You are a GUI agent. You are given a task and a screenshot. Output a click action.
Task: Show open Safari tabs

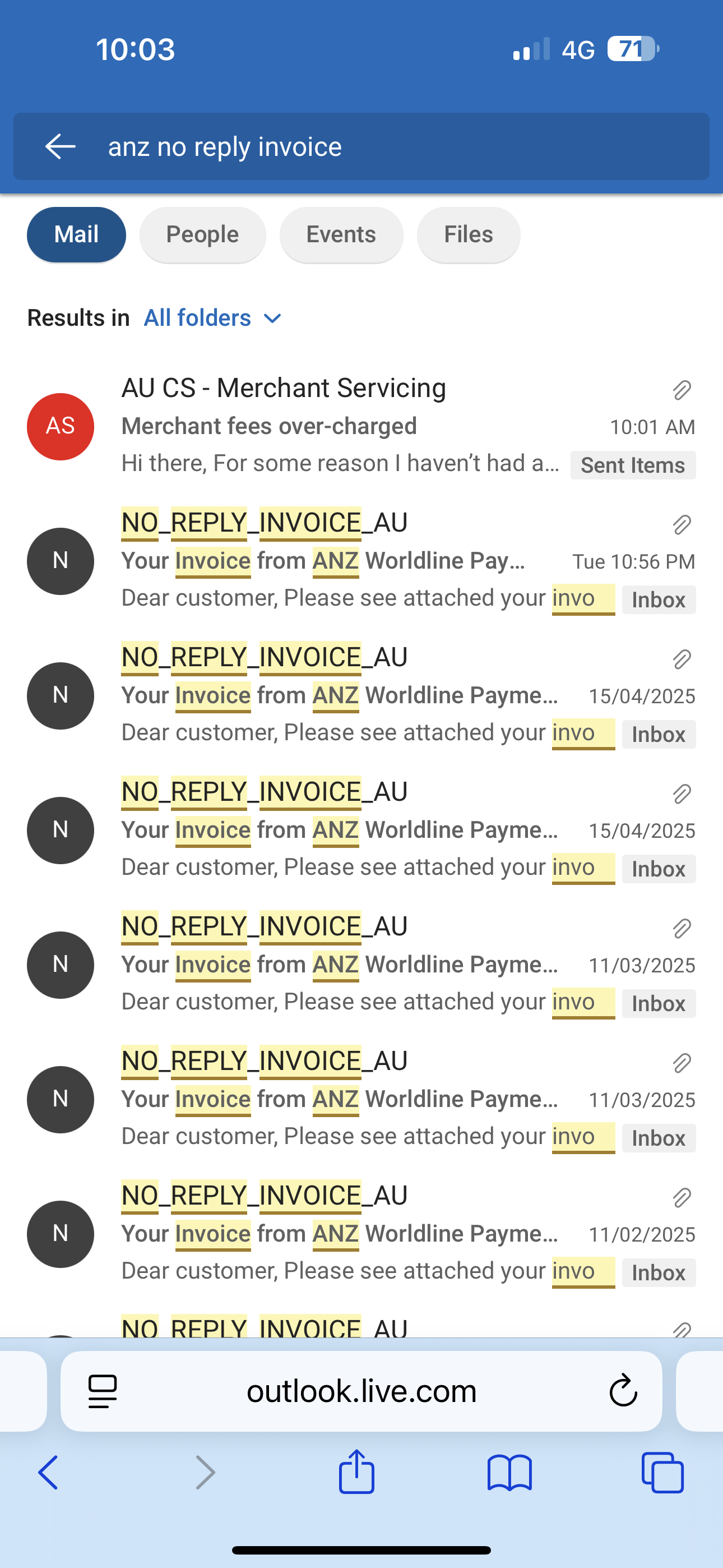pos(662,1473)
